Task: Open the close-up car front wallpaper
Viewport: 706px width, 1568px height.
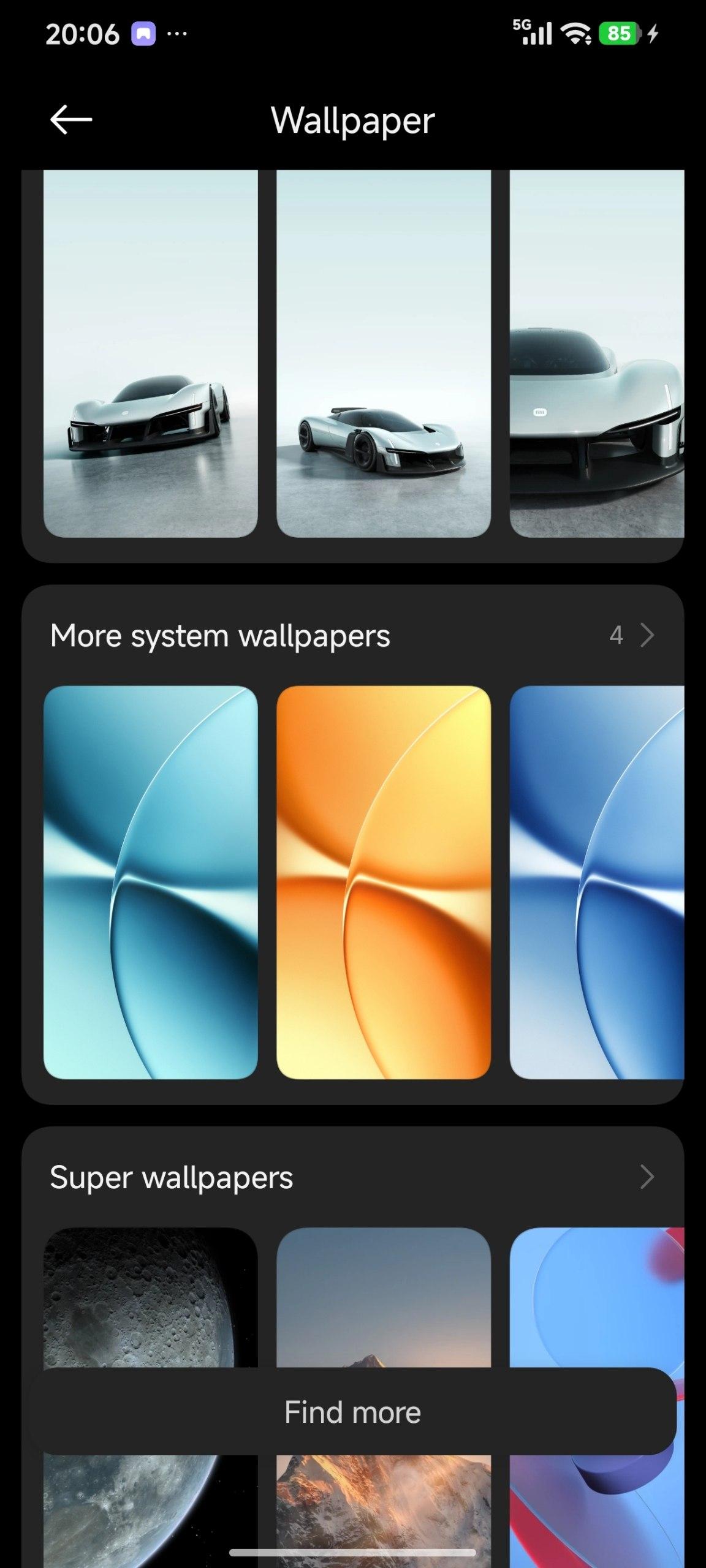Action: click(x=596, y=353)
